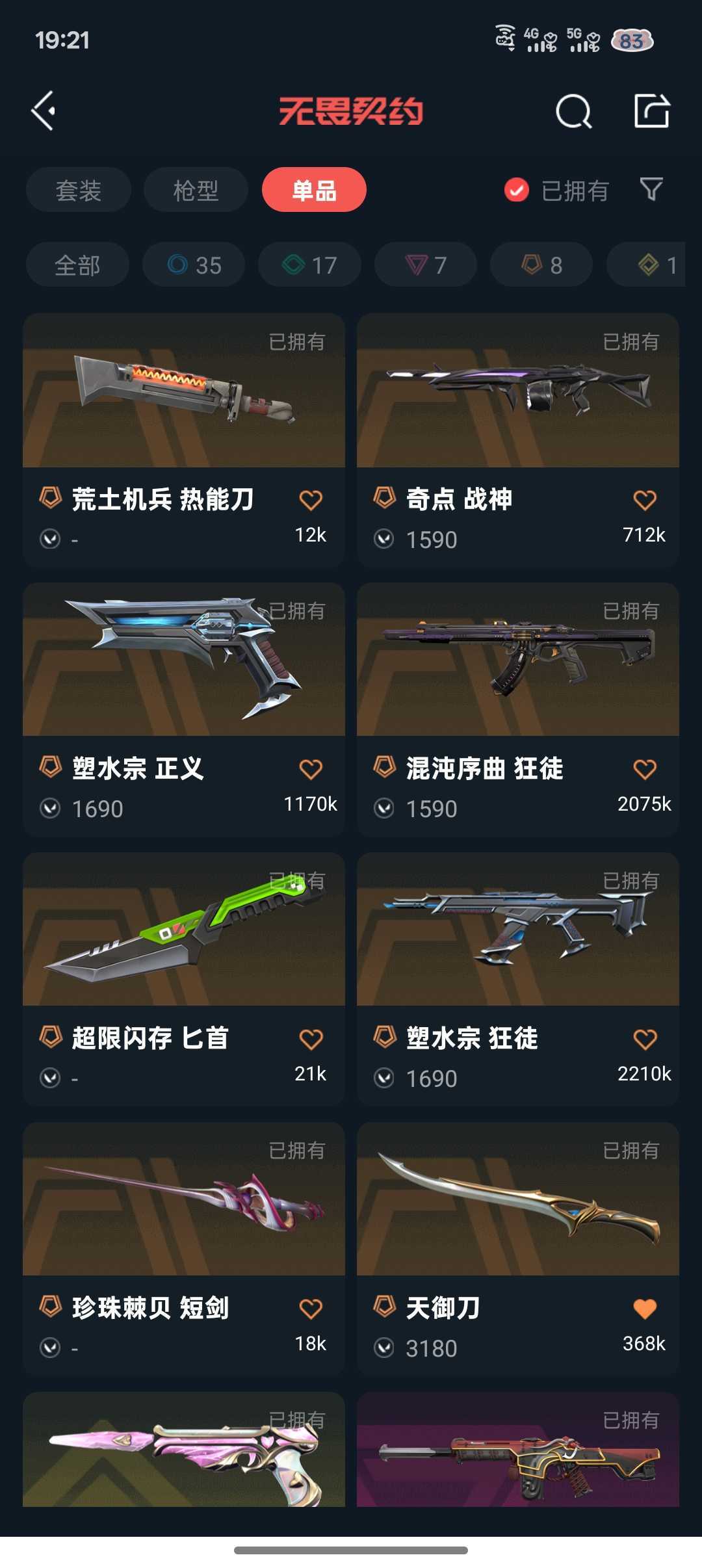Screen dimensions: 702x1568
Task: Like the 奇点 战神 skin
Action: (644, 500)
